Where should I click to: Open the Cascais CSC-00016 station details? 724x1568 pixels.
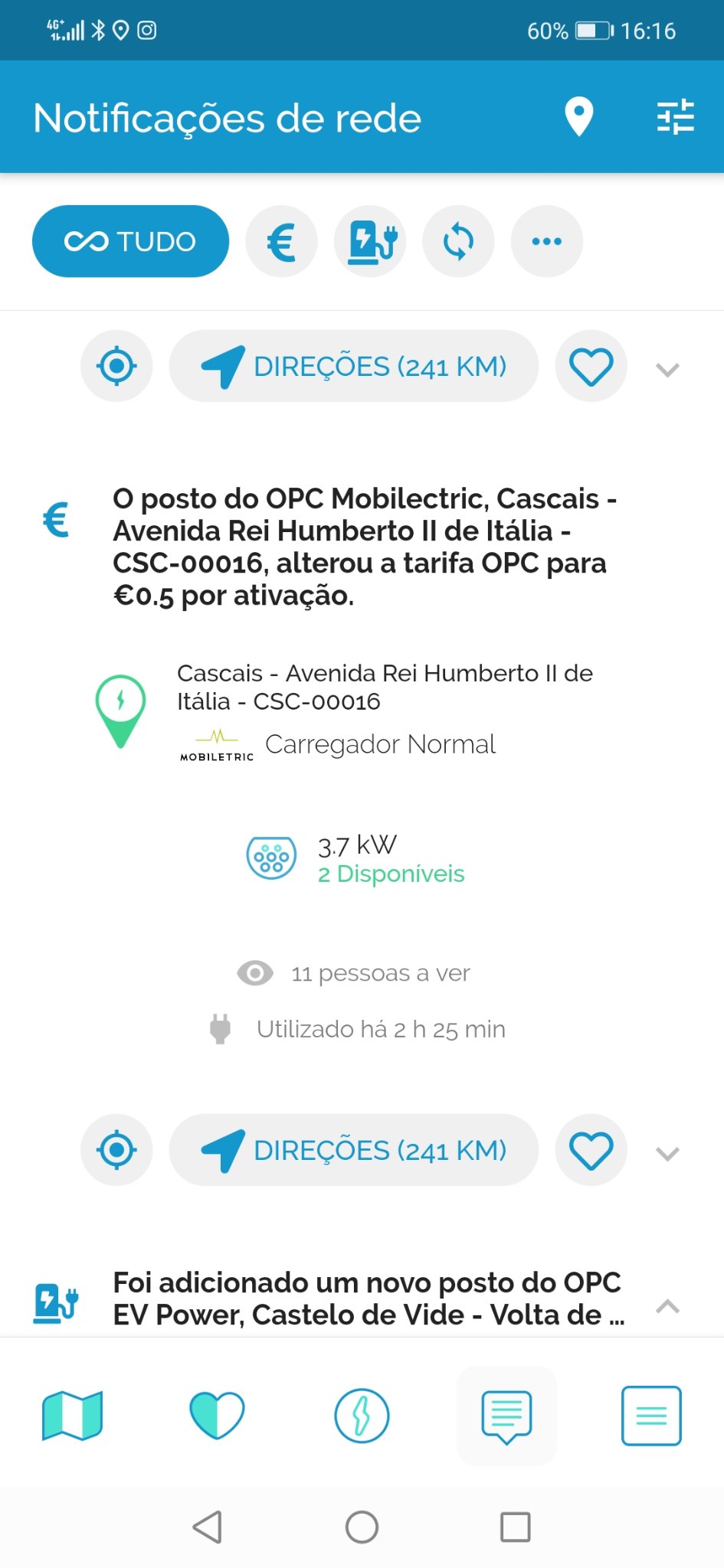click(385, 687)
